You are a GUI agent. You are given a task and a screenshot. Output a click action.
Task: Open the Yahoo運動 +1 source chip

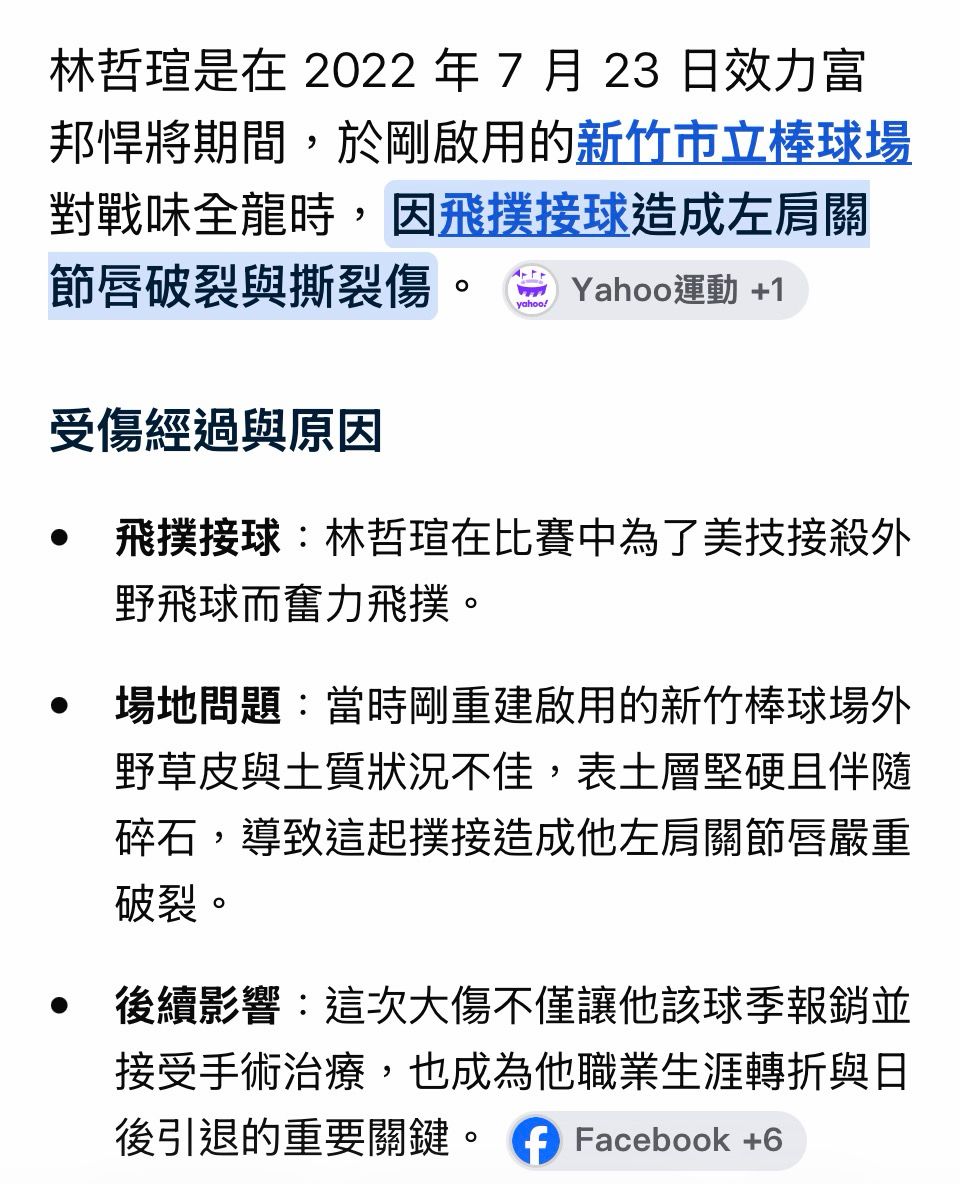pyautogui.click(x=655, y=290)
